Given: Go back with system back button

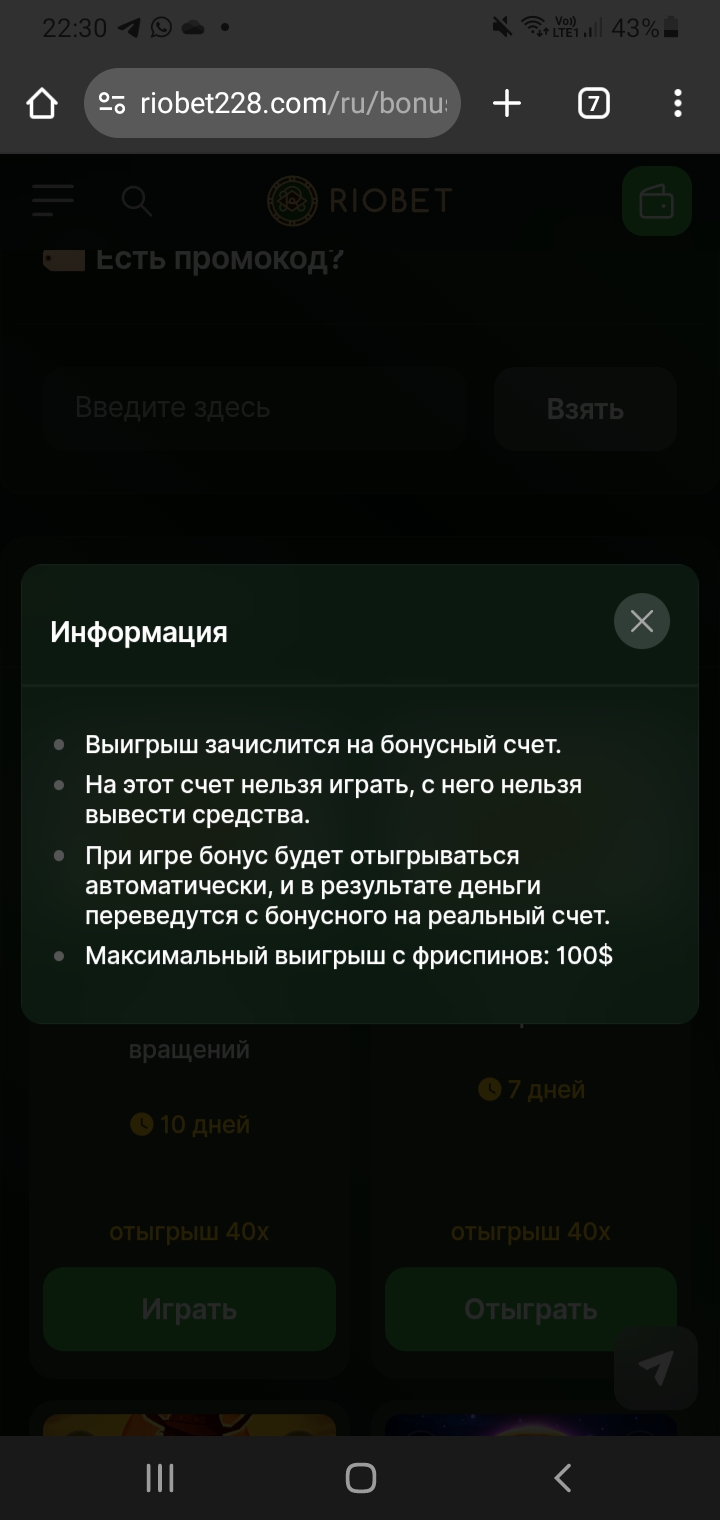Looking at the screenshot, I should point(562,1478).
